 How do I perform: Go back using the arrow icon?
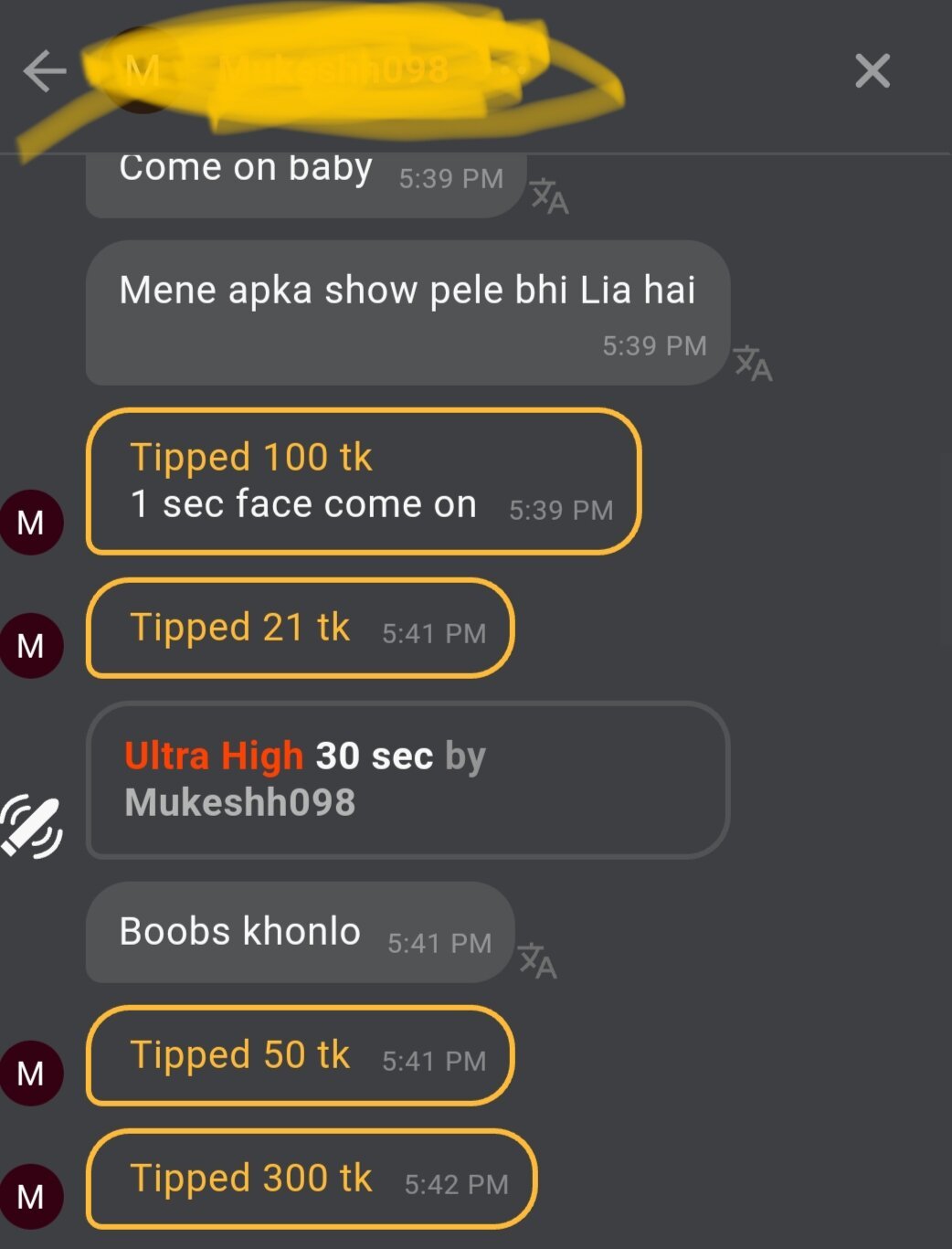tap(44, 71)
